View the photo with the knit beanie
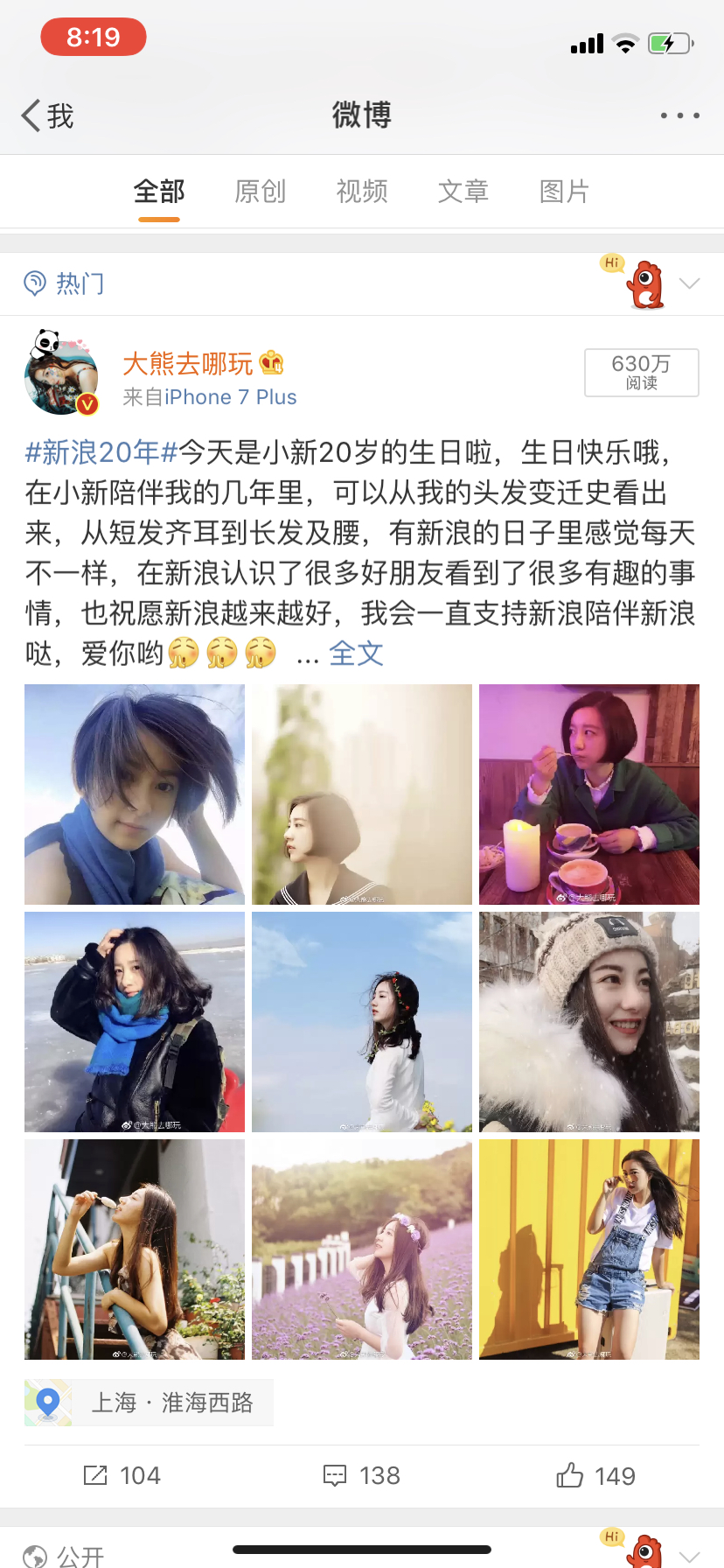Image resolution: width=724 pixels, height=1568 pixels. point(589,1022)
